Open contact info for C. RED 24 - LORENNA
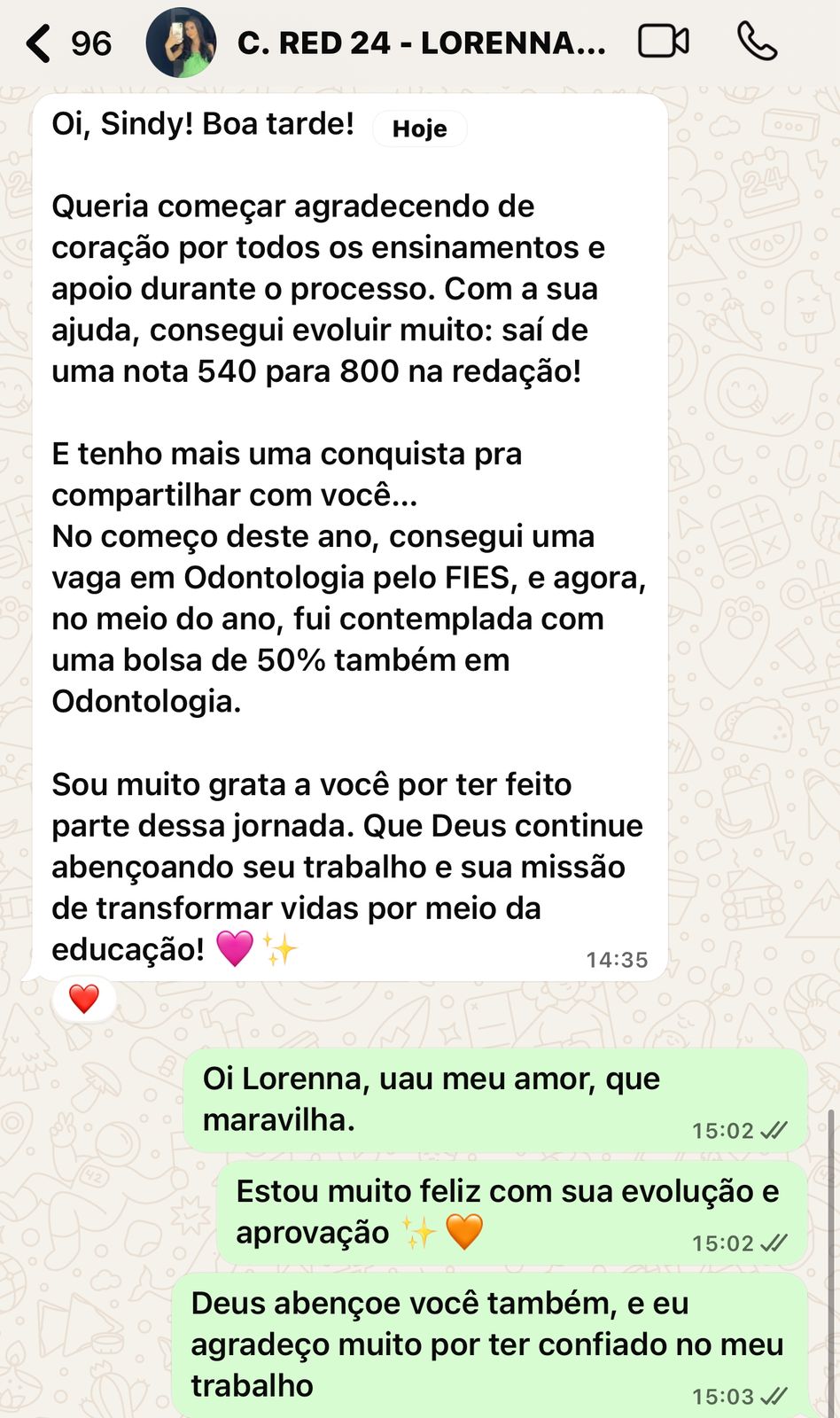840x1418 pixels. (421, 43)
